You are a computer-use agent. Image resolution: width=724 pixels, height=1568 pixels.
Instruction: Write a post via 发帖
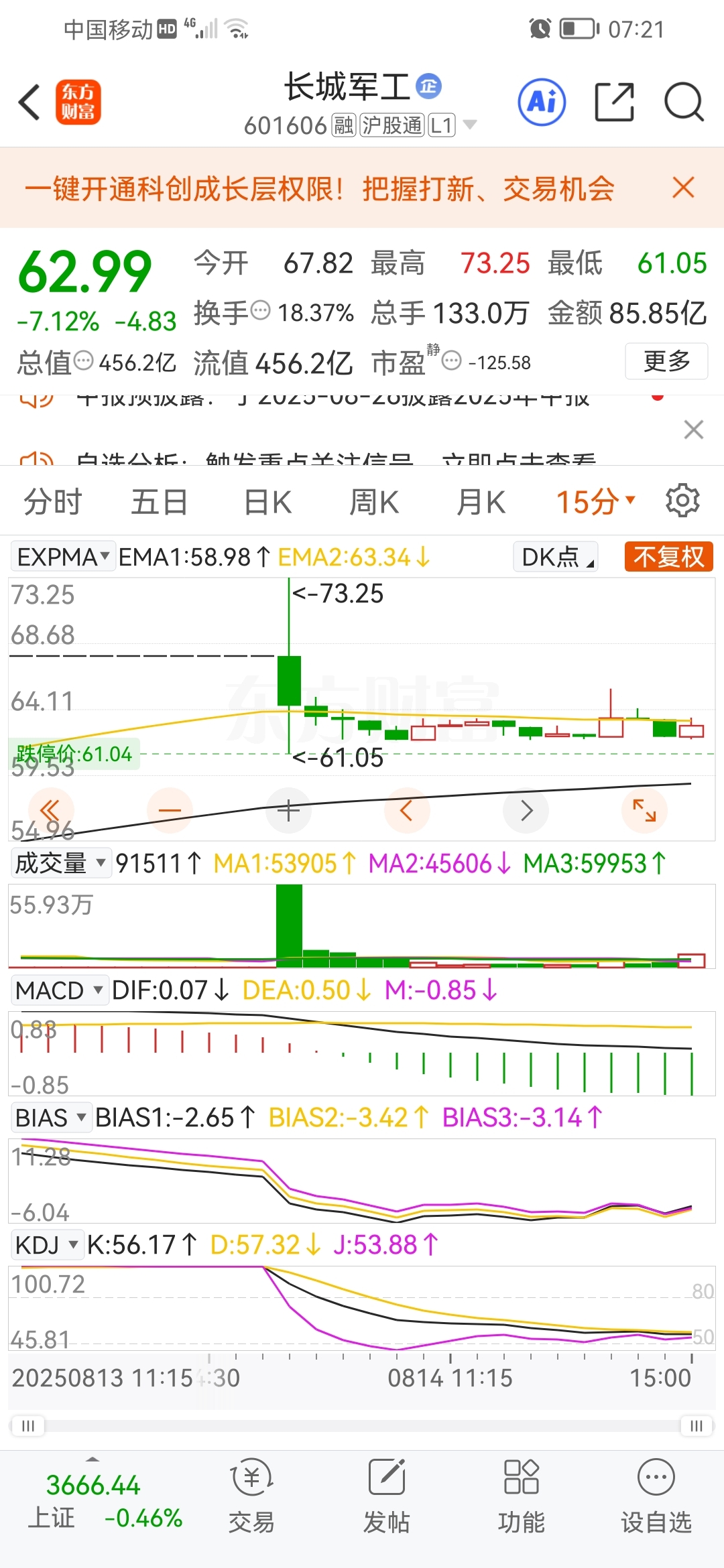tap(386, 1496)
